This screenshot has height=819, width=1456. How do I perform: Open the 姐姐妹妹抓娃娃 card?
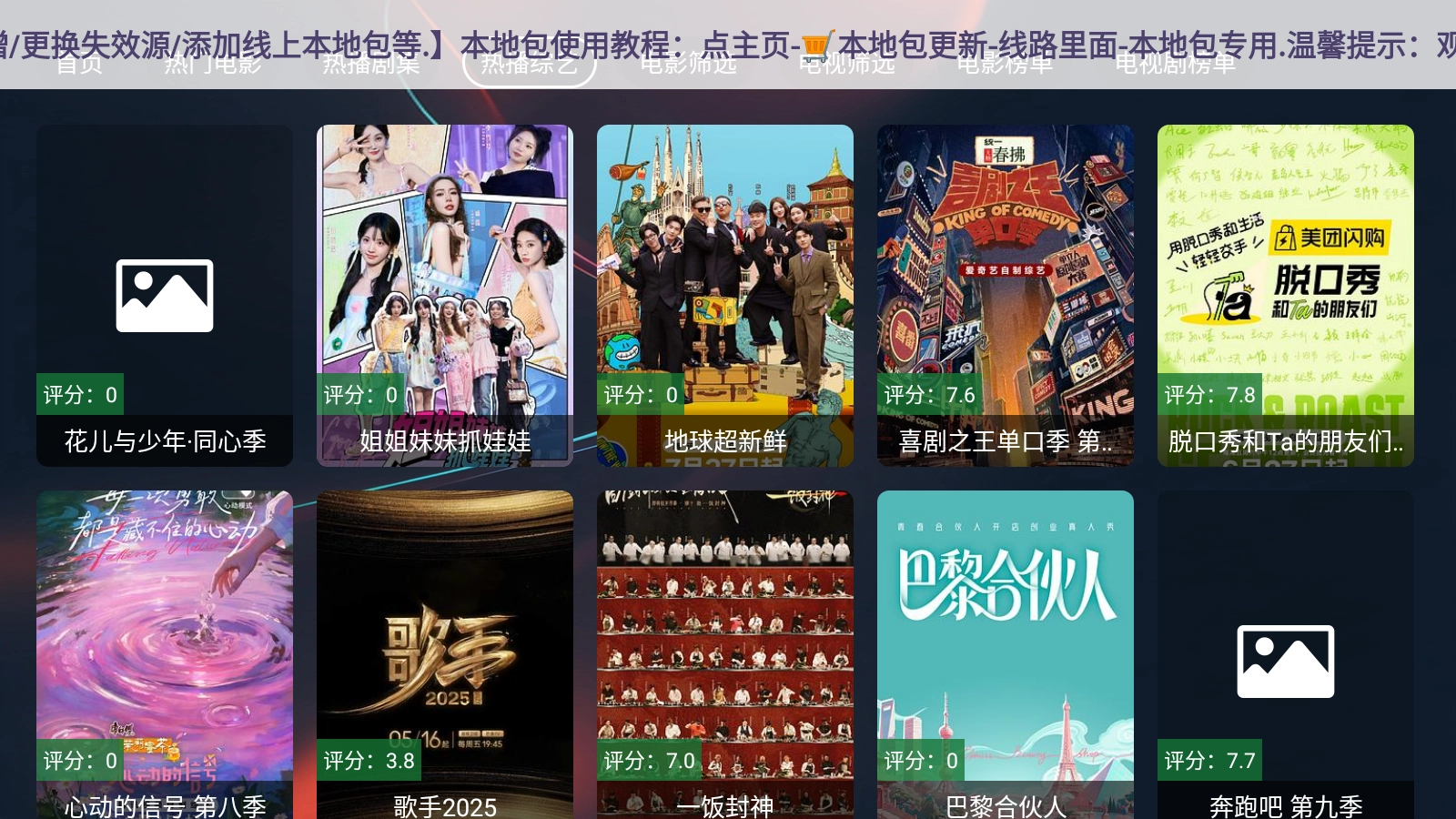[x=445, y=296]
